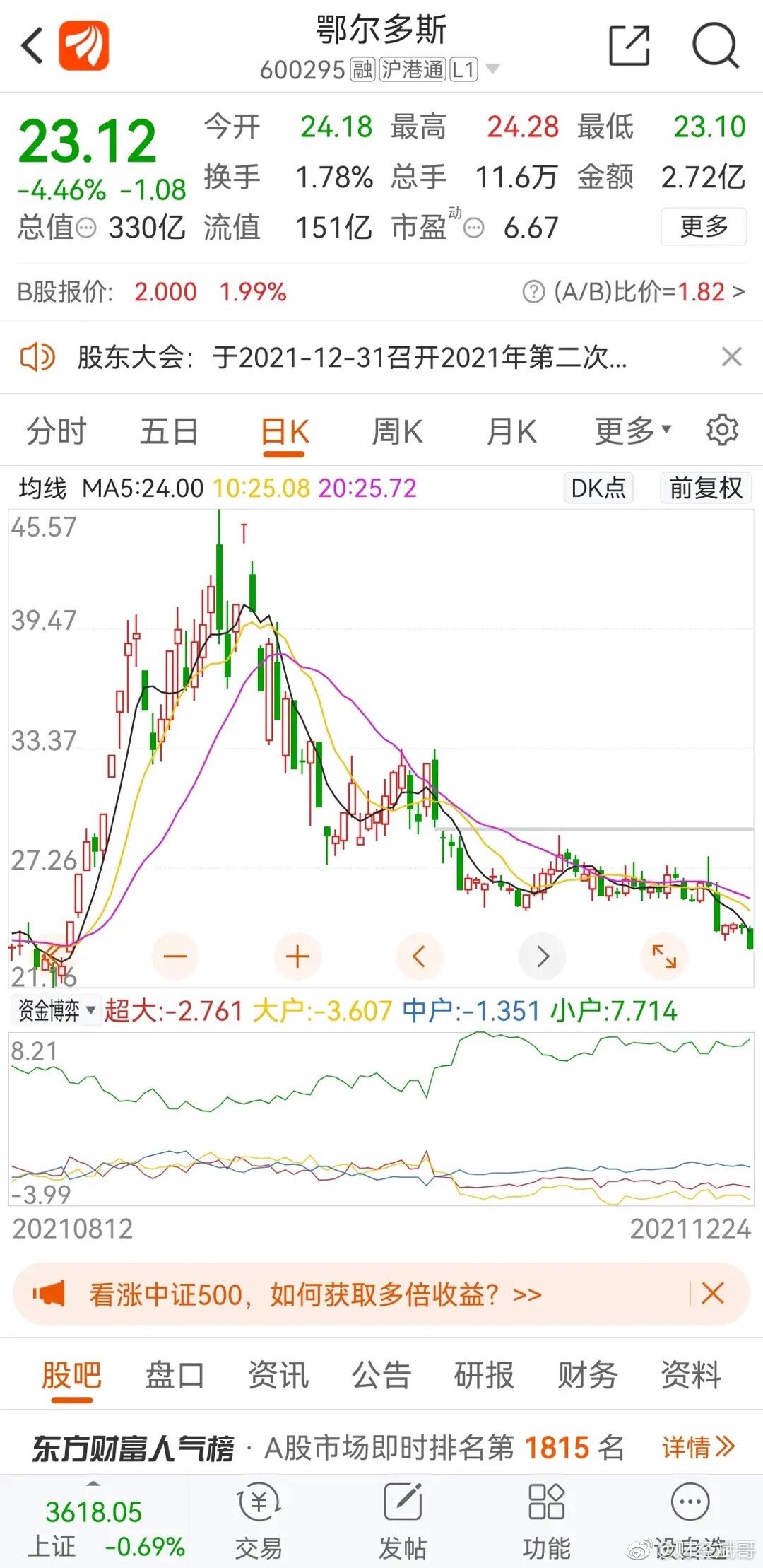763x1568 pixels.
Task: Open 交易 in the bottom bar
Action: (x=259, y=1521)
